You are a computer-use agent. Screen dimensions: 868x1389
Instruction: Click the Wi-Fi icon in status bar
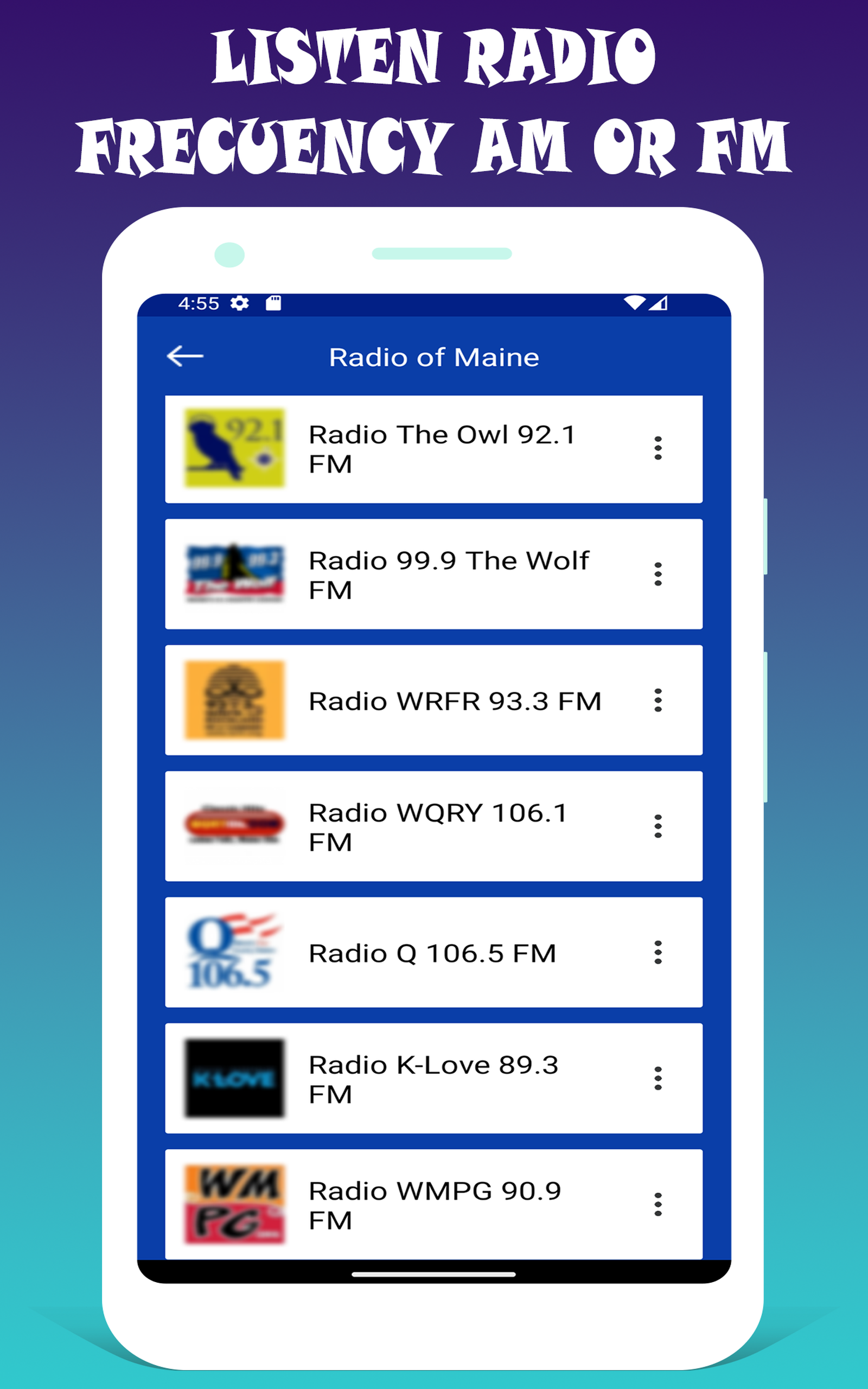point(635,302)
